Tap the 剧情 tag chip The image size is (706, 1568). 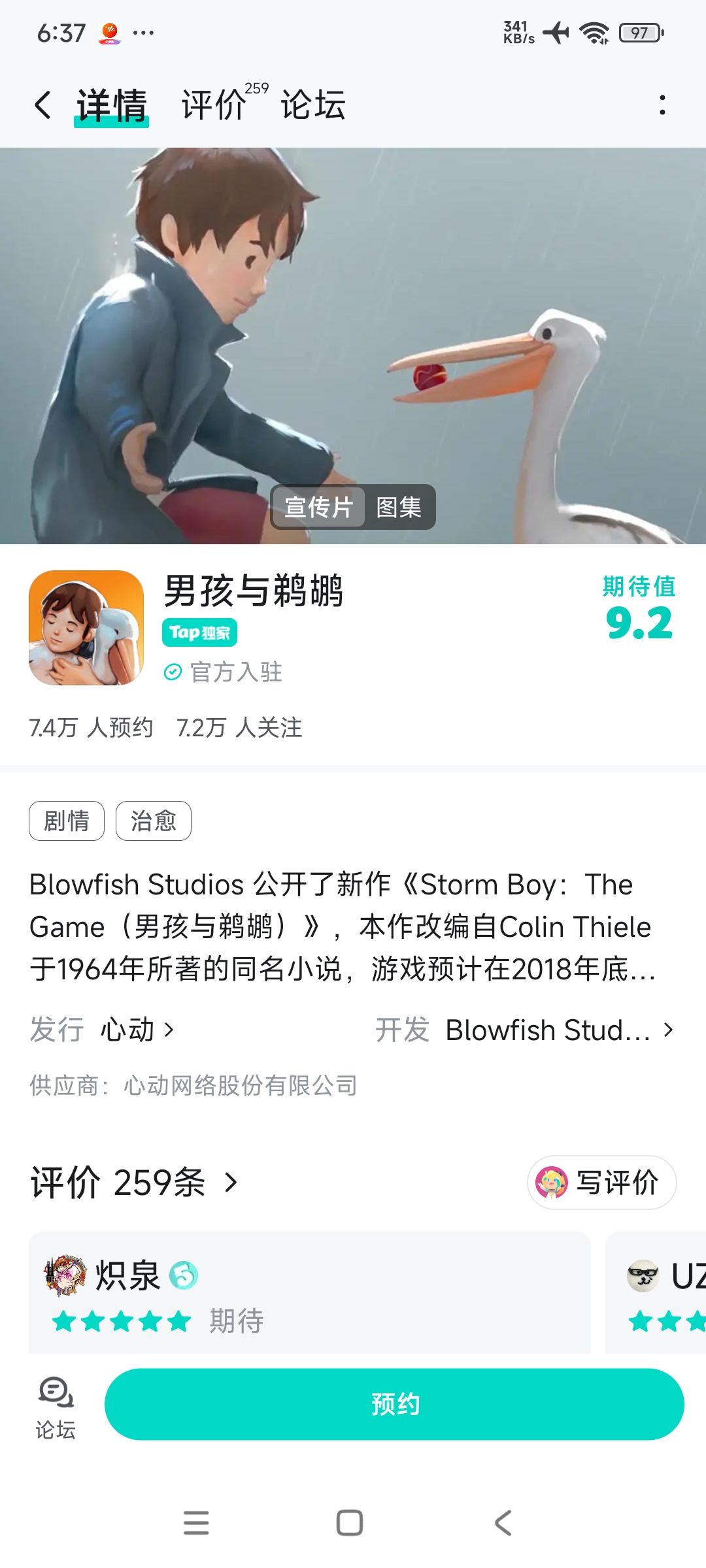[67, 821]
